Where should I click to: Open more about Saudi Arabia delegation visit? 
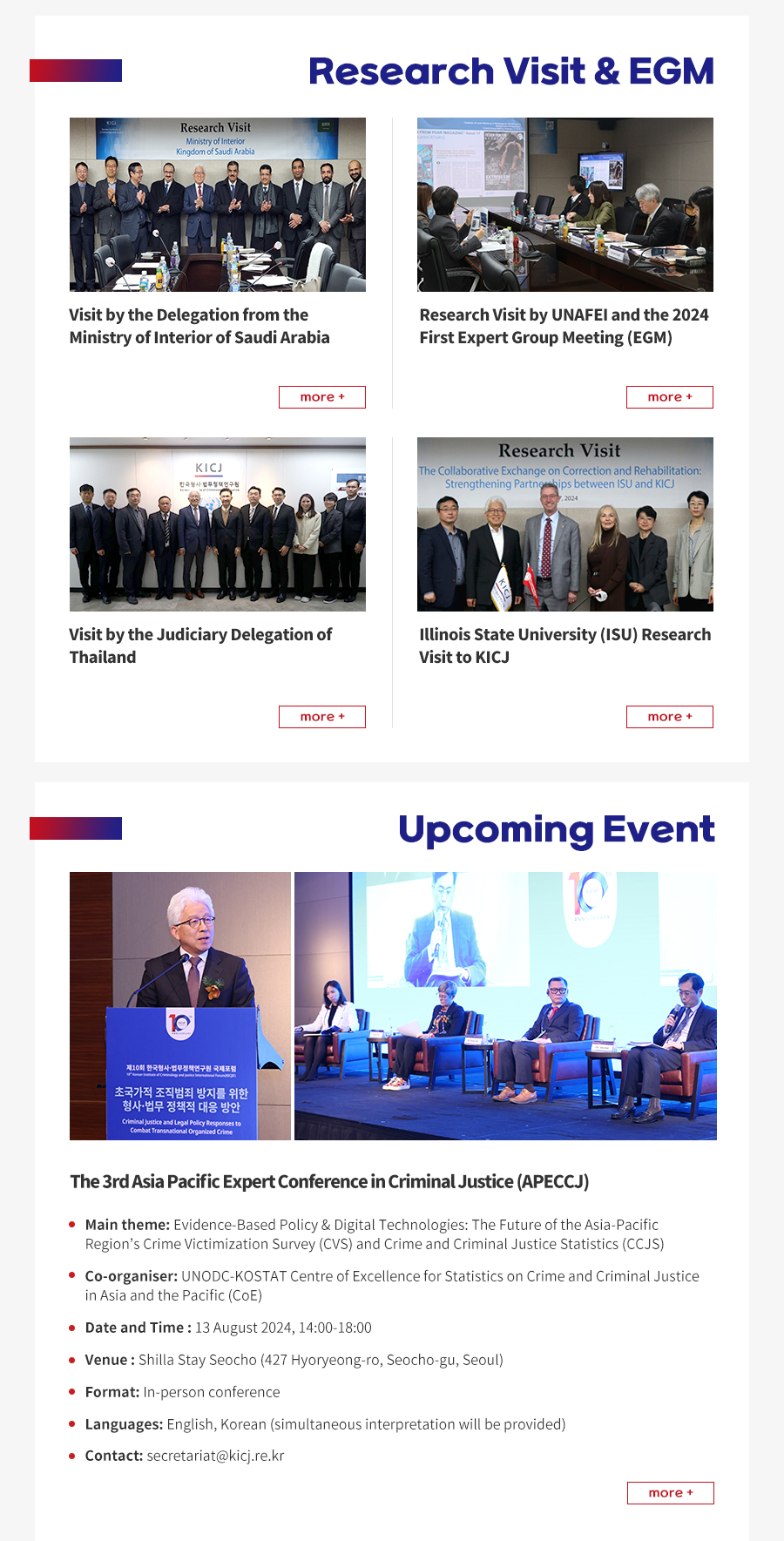coord(321,397)
